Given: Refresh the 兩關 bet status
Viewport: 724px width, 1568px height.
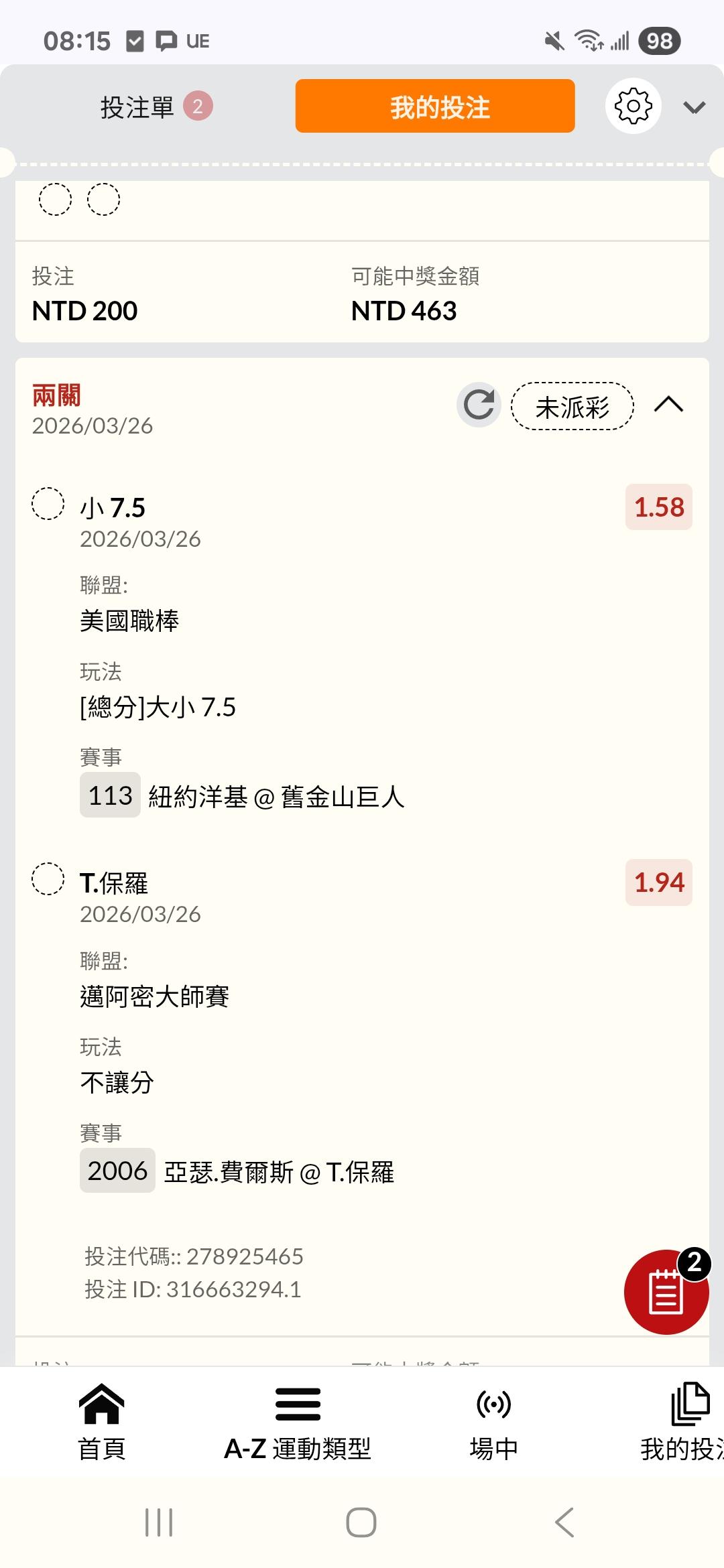Looking at the screenshot, I should (x=479, y=405).
